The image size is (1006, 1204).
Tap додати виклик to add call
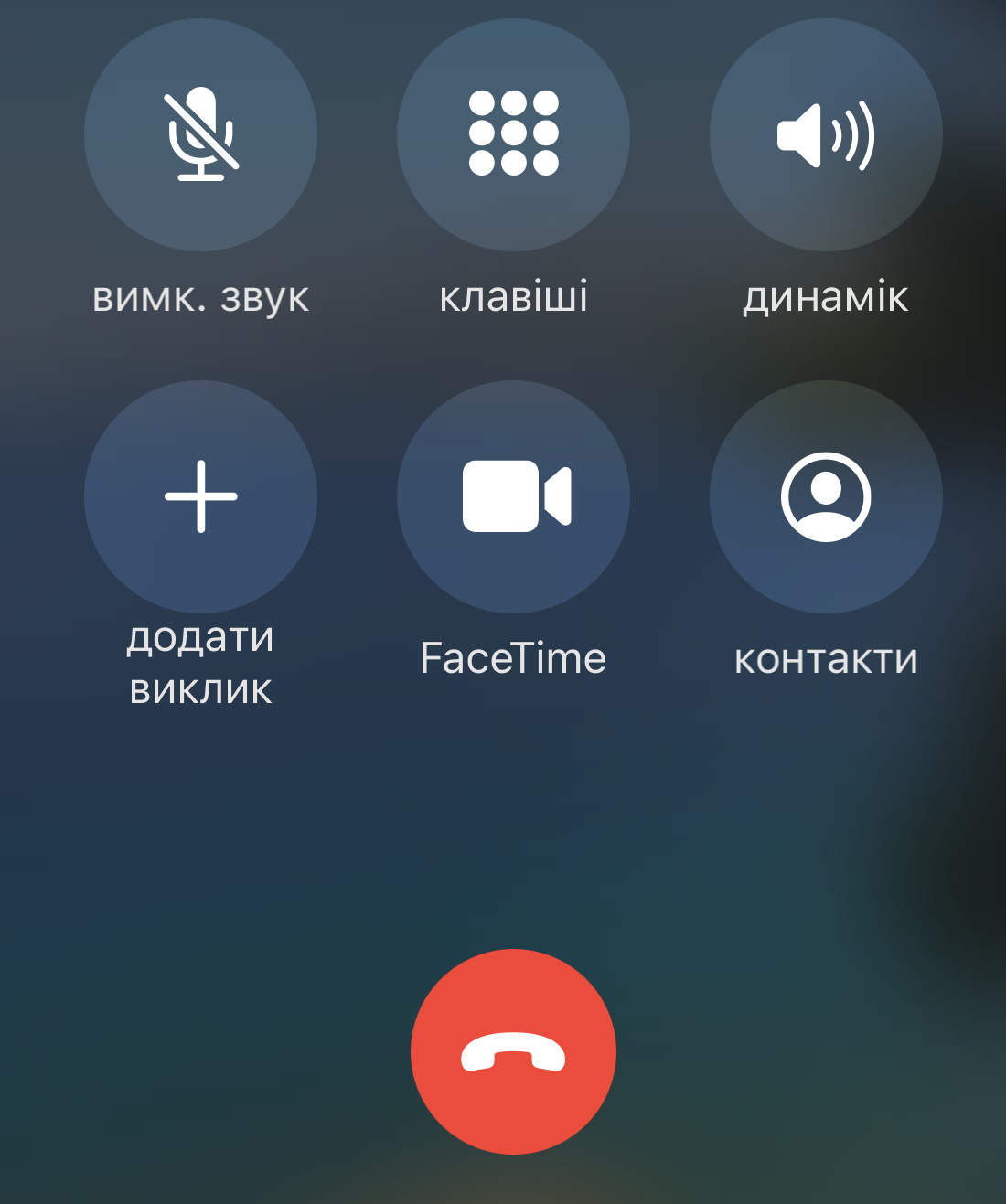point(200,496)
